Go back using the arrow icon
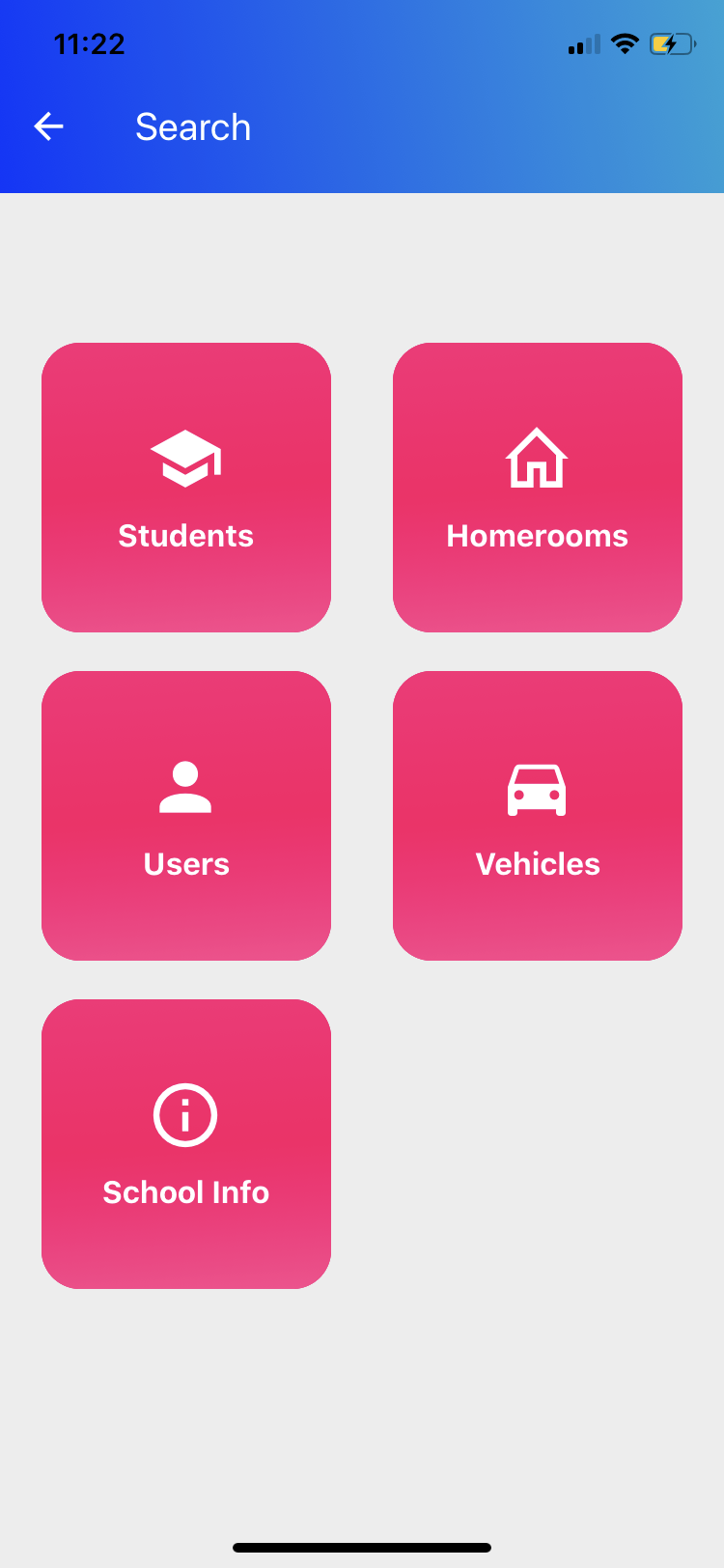The height and width of the screenshot is (1568, 724). 48,126
